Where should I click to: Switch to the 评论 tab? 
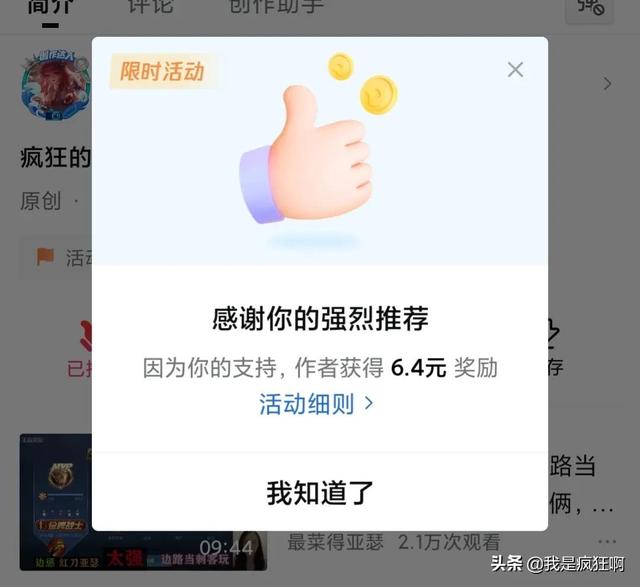tap(150, 8)
